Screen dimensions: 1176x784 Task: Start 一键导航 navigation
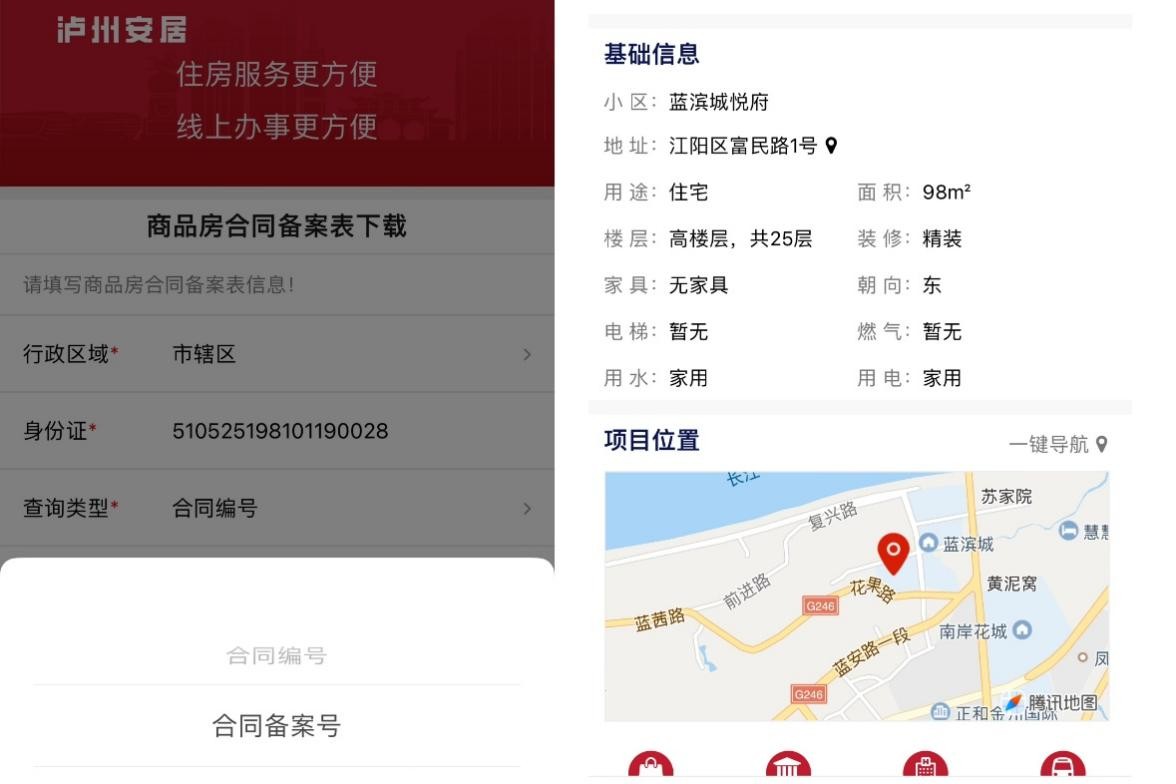[1058, 444]
